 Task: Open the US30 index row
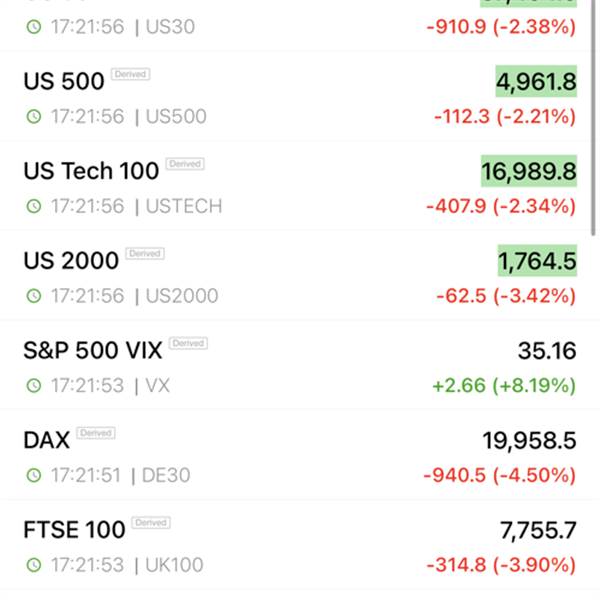click(x=300, y=22)
